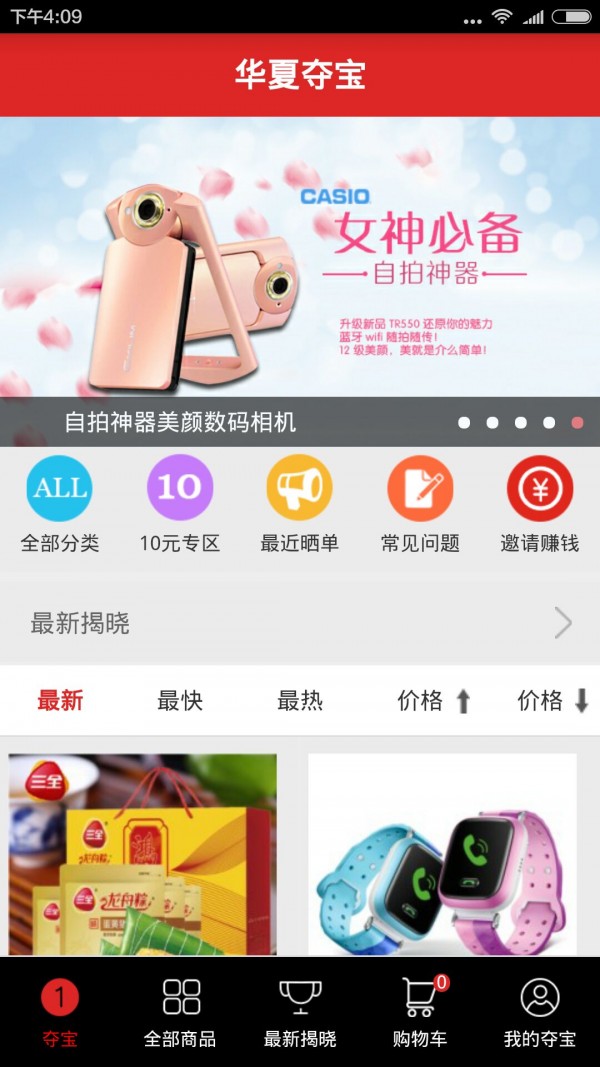Sort by price ascending
Viewport: 600px width, 1067px height.
(x=434, y=701)
